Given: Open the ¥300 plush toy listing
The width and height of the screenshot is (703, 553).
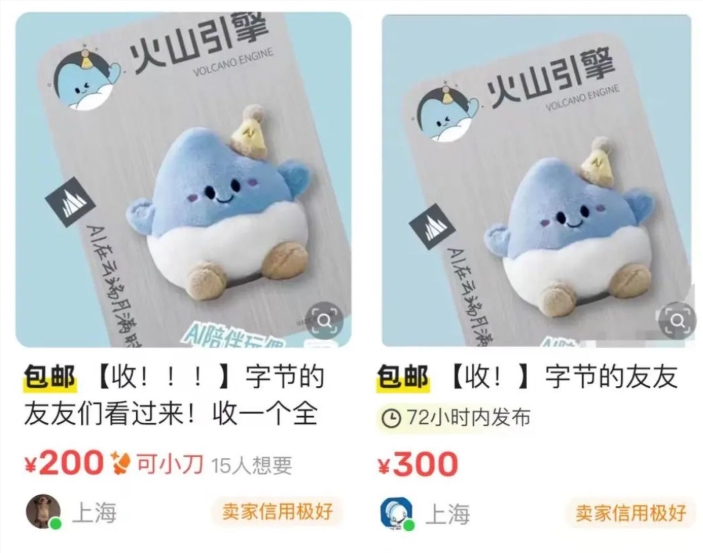Looking at the screenshot, I should click(x=536, y=180).
